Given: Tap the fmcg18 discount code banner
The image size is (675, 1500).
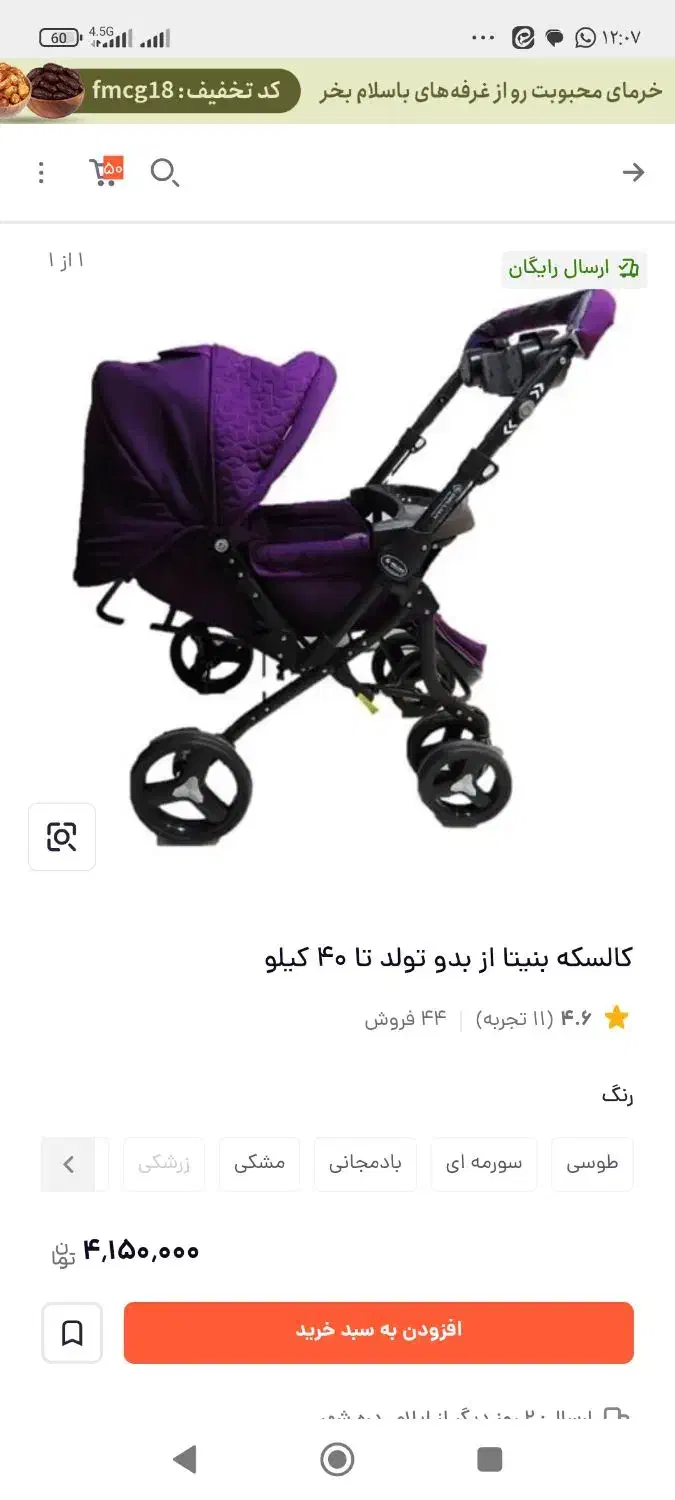Looking at the screenshot, I should (x=337, y=92).
